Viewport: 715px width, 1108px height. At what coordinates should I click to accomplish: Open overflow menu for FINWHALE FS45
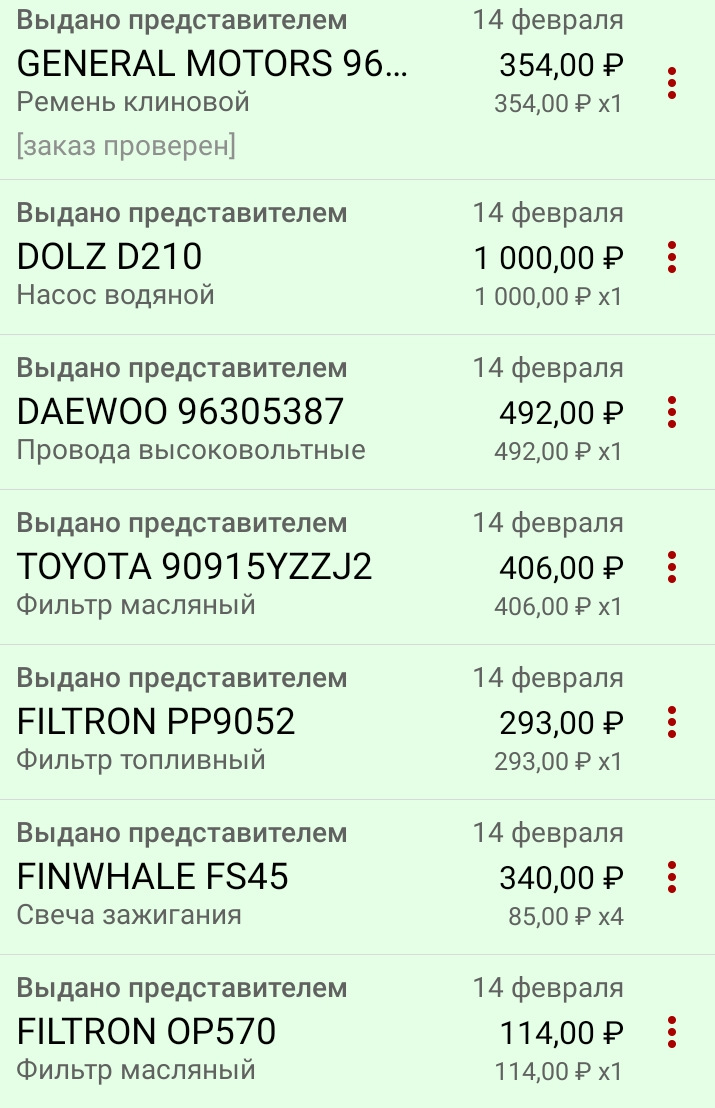coord(672,877)
